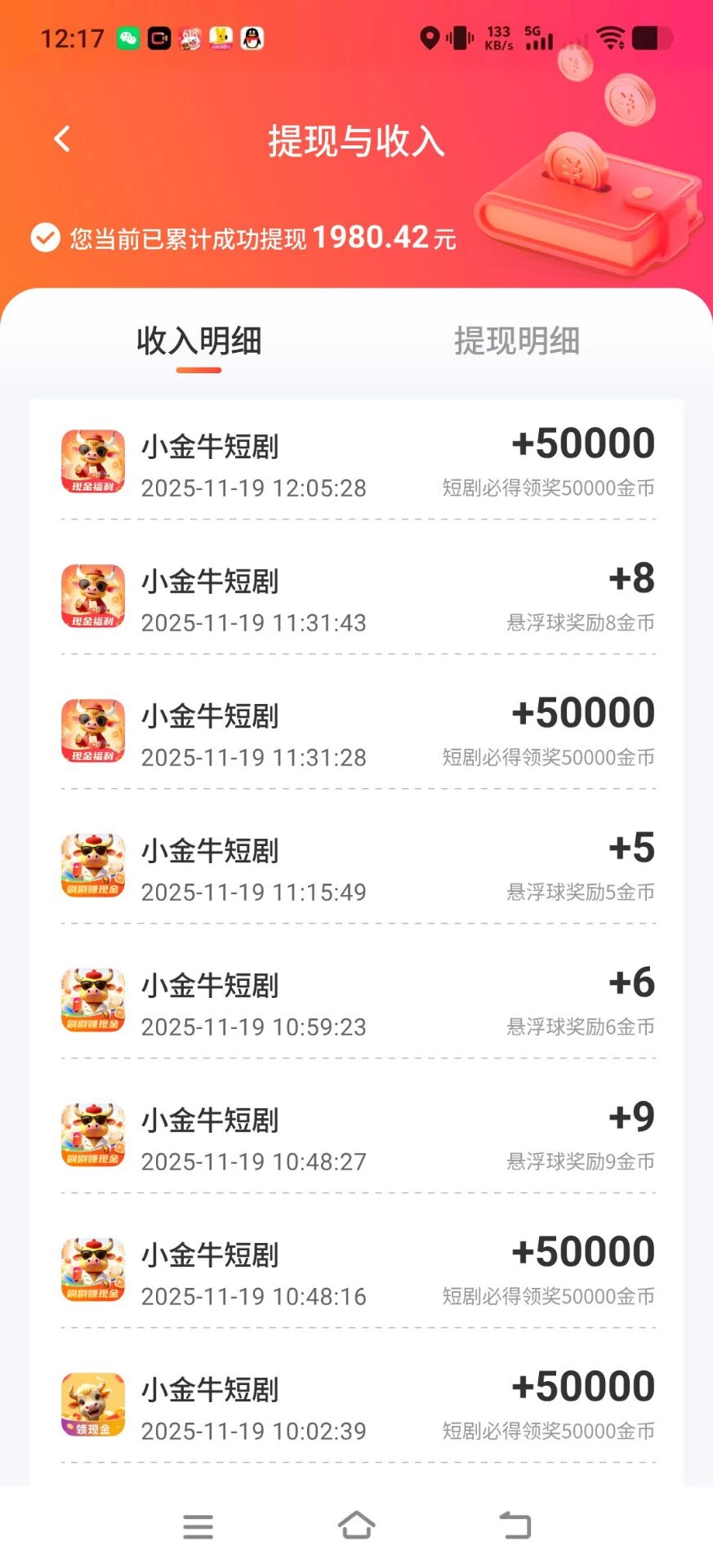Viewport: 713px width, 1568px height.
Task: Go back using the top-left arrow
Action: (62, 140)
